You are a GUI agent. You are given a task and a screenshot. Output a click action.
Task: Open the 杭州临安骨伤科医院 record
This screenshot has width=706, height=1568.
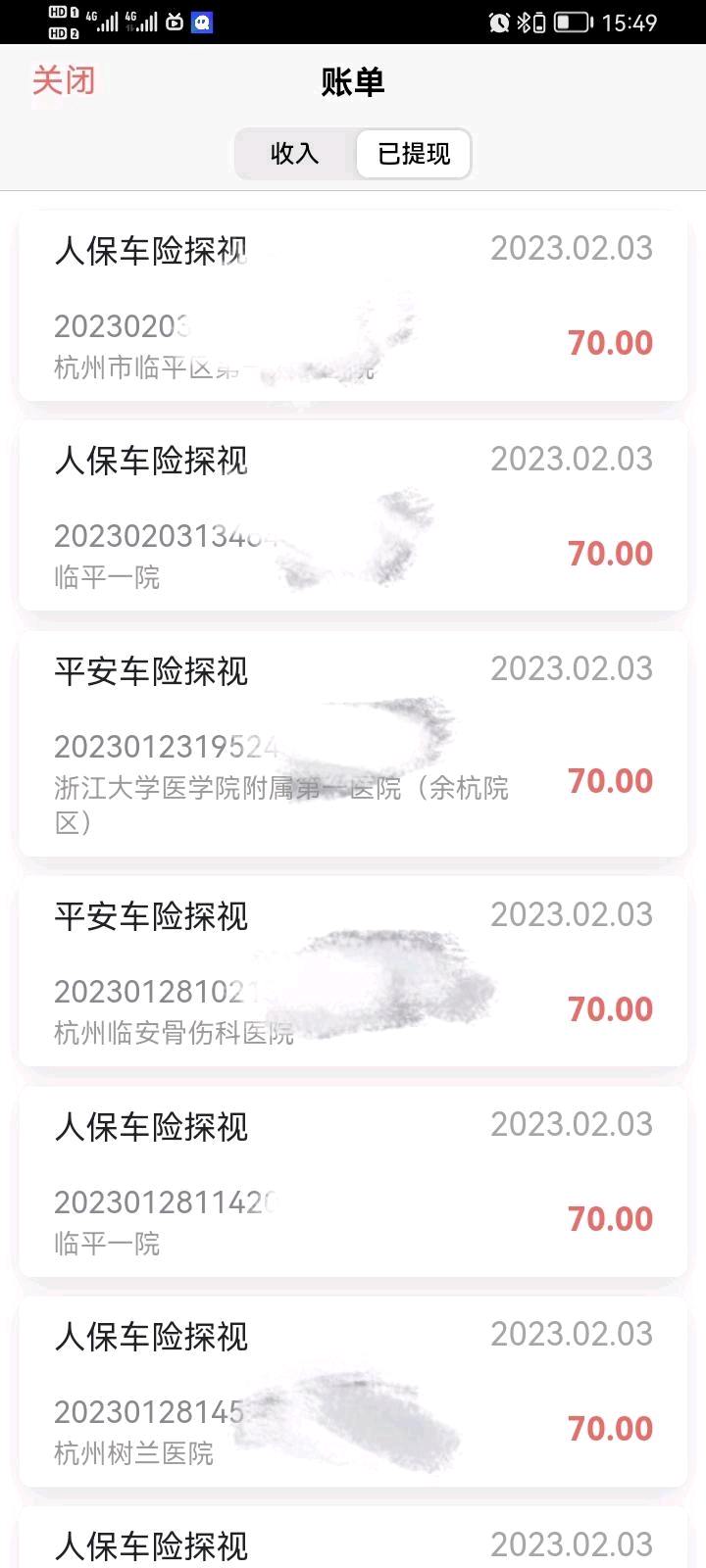tap(353, 971)
